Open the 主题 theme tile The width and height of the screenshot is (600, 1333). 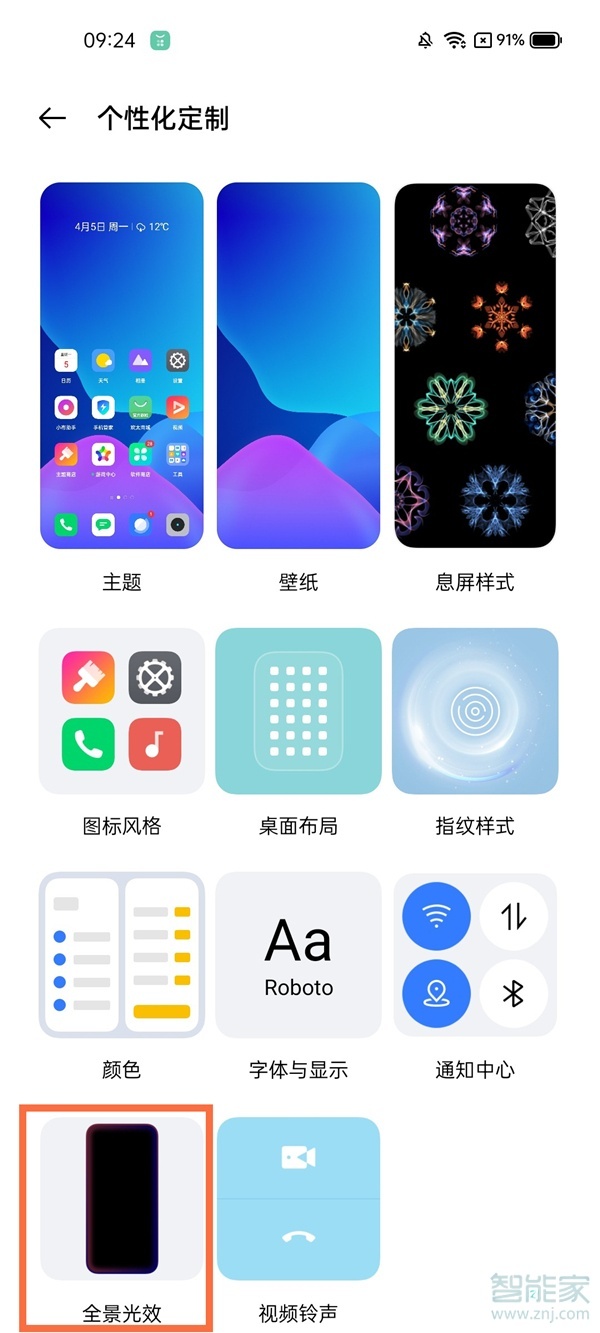pyautogui.click(x=122, y=366)
